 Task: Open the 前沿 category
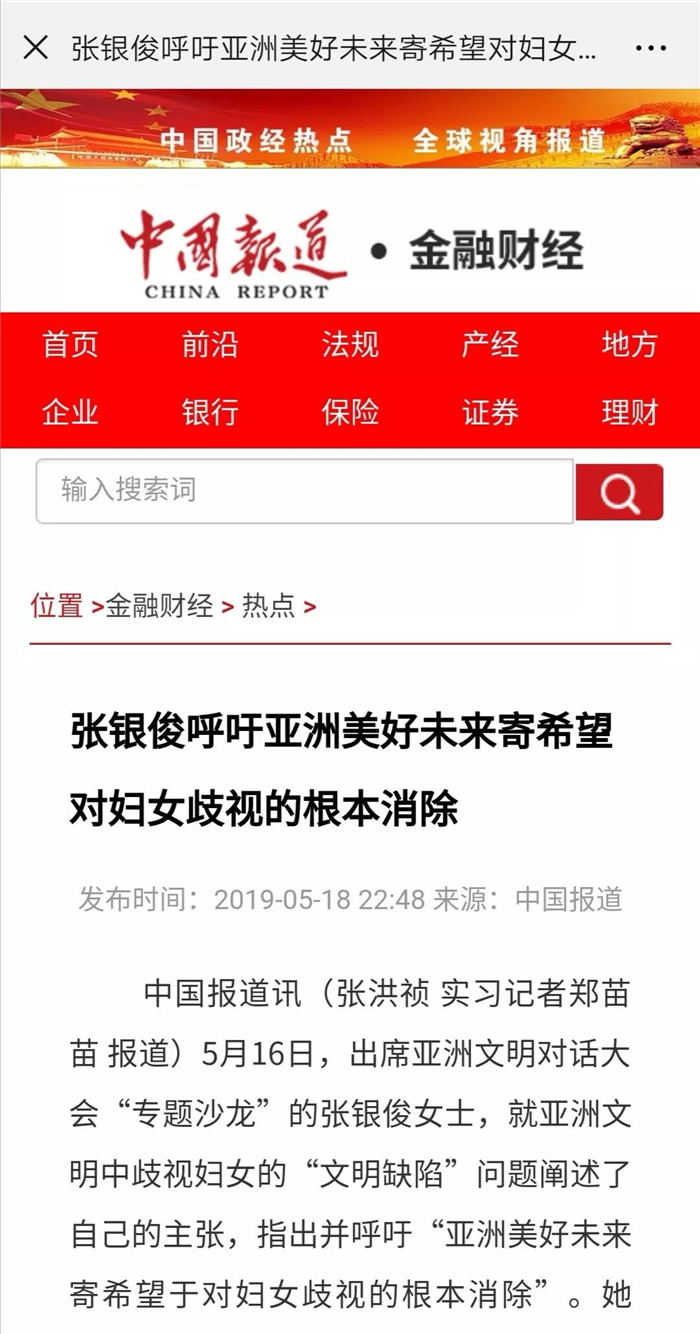[210, 345]
